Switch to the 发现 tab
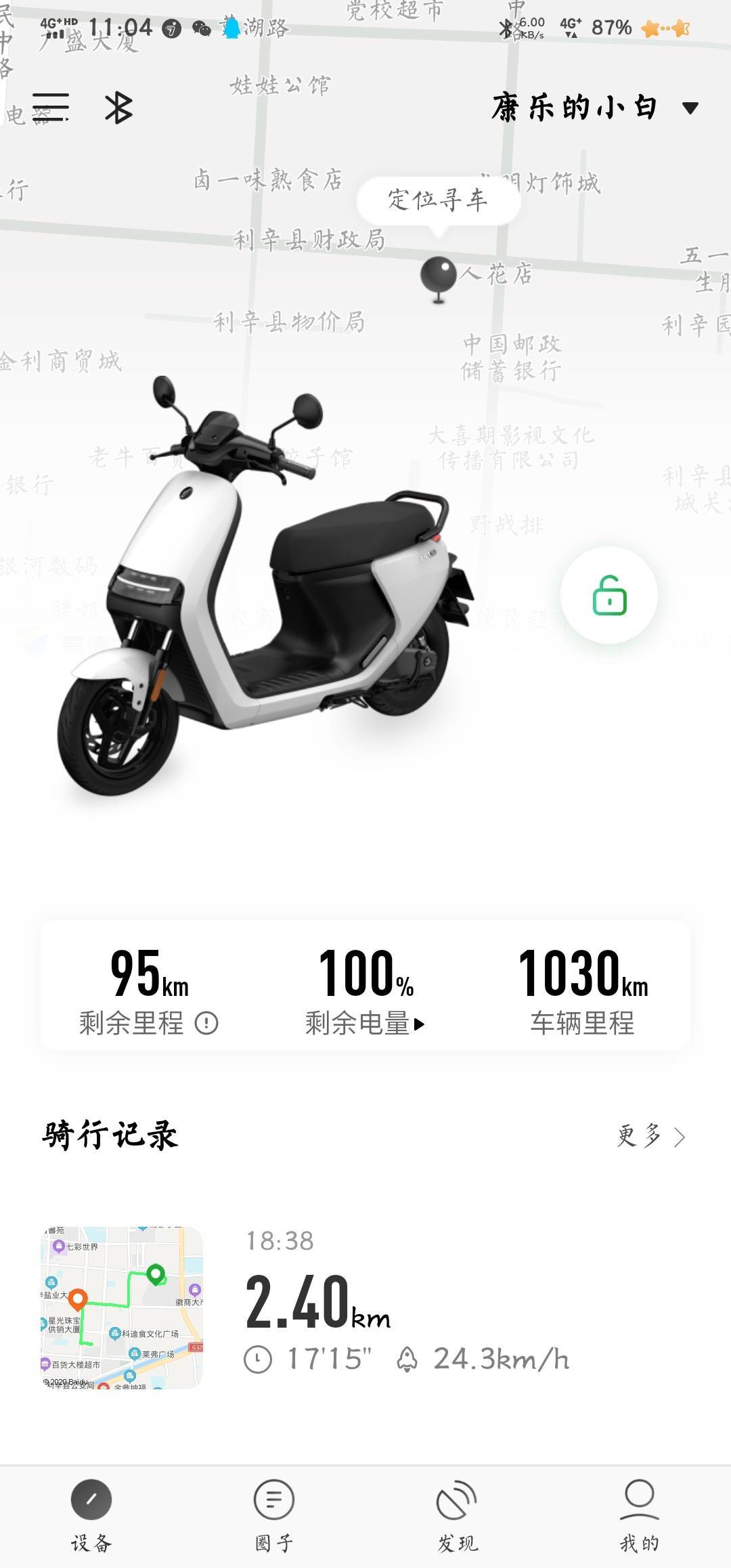 coord(457,1515)
